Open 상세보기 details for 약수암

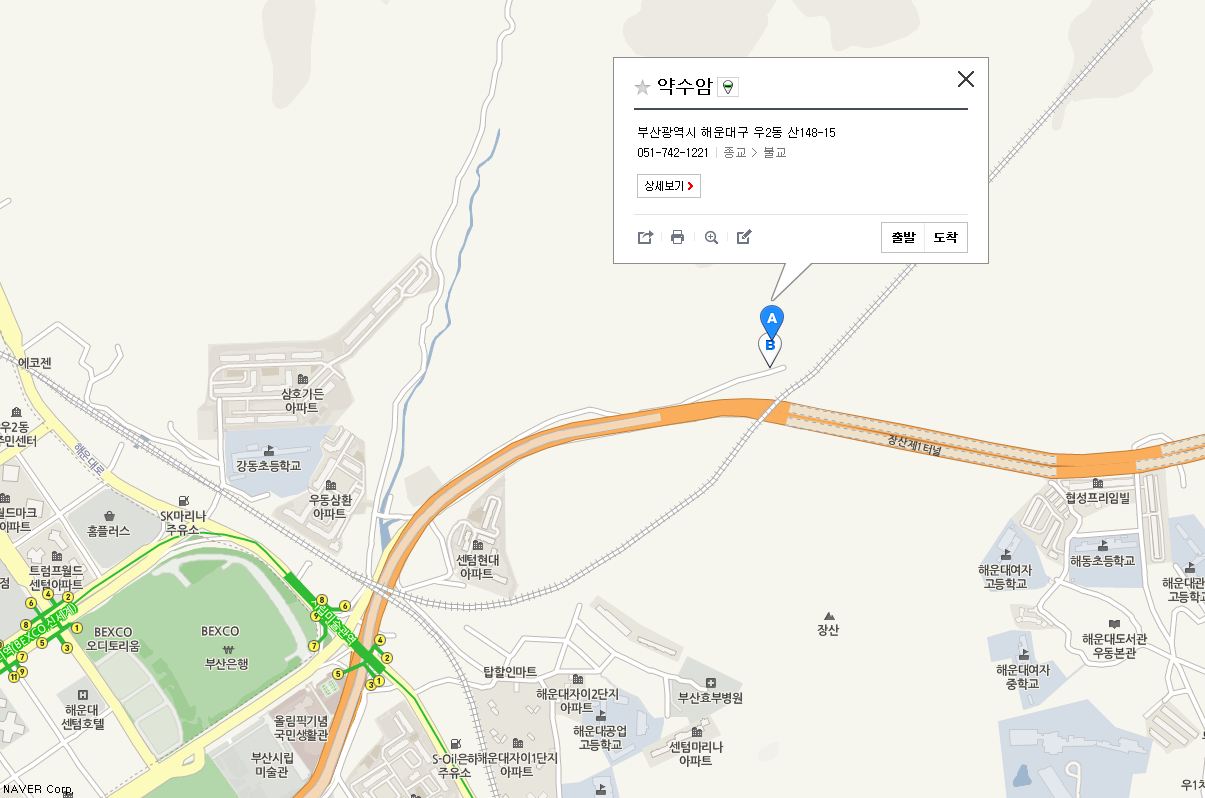(x=668, y=186)
